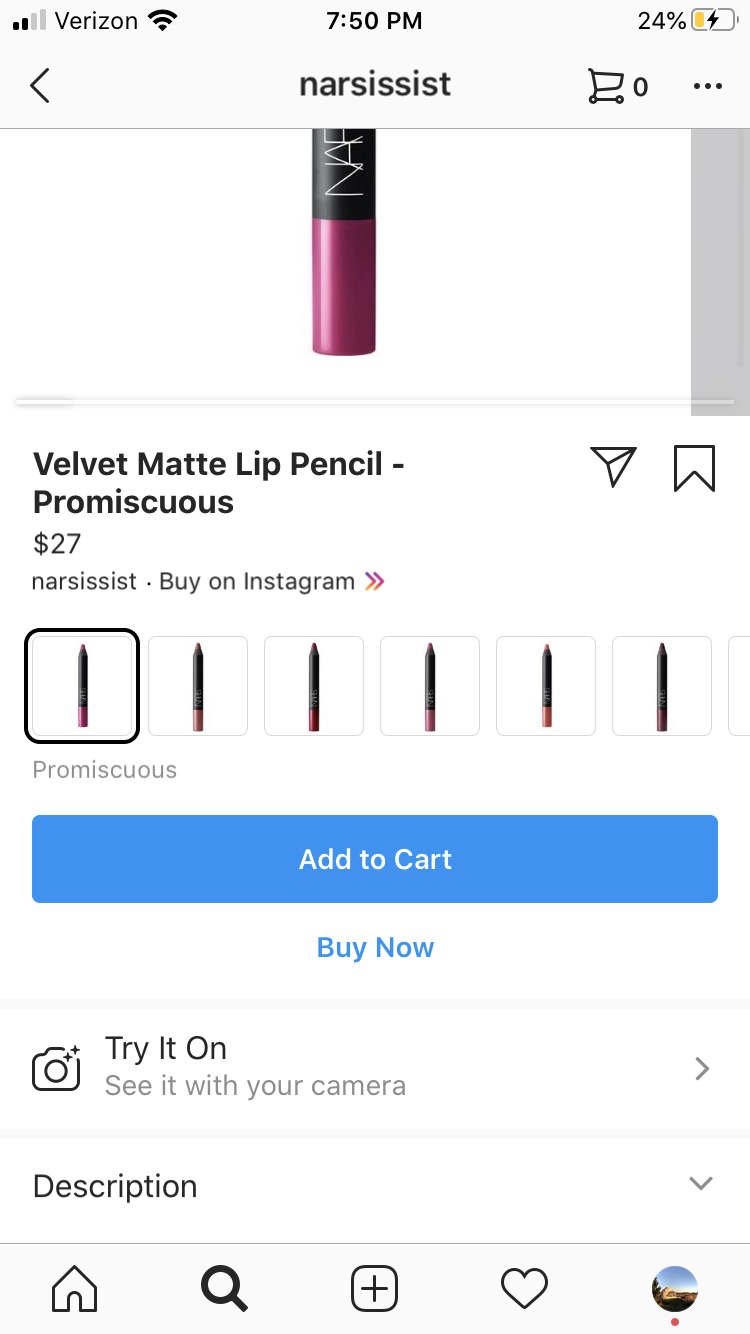Add the lip pencil to cart
Viewport: 750px width, 1334px height.
375,859
